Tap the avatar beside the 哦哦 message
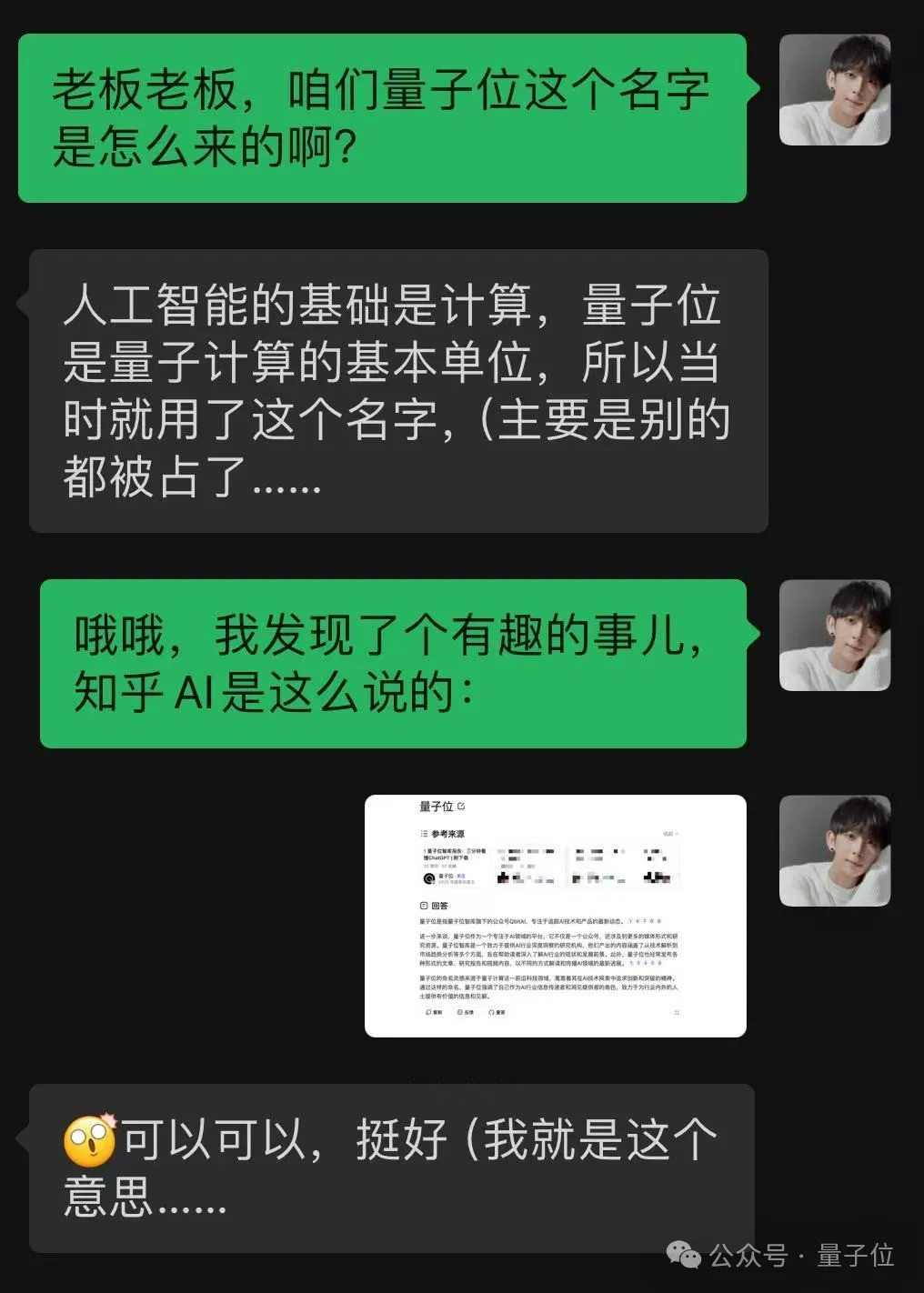924x1293 pixels. click(834, 636)
